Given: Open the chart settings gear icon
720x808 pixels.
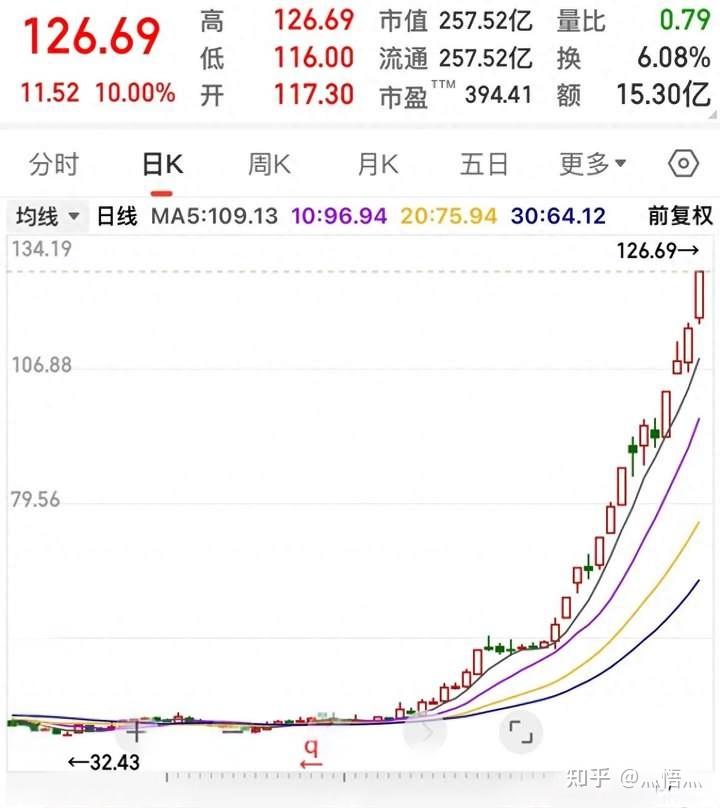Looking at the screenshot, I should 682,163.
